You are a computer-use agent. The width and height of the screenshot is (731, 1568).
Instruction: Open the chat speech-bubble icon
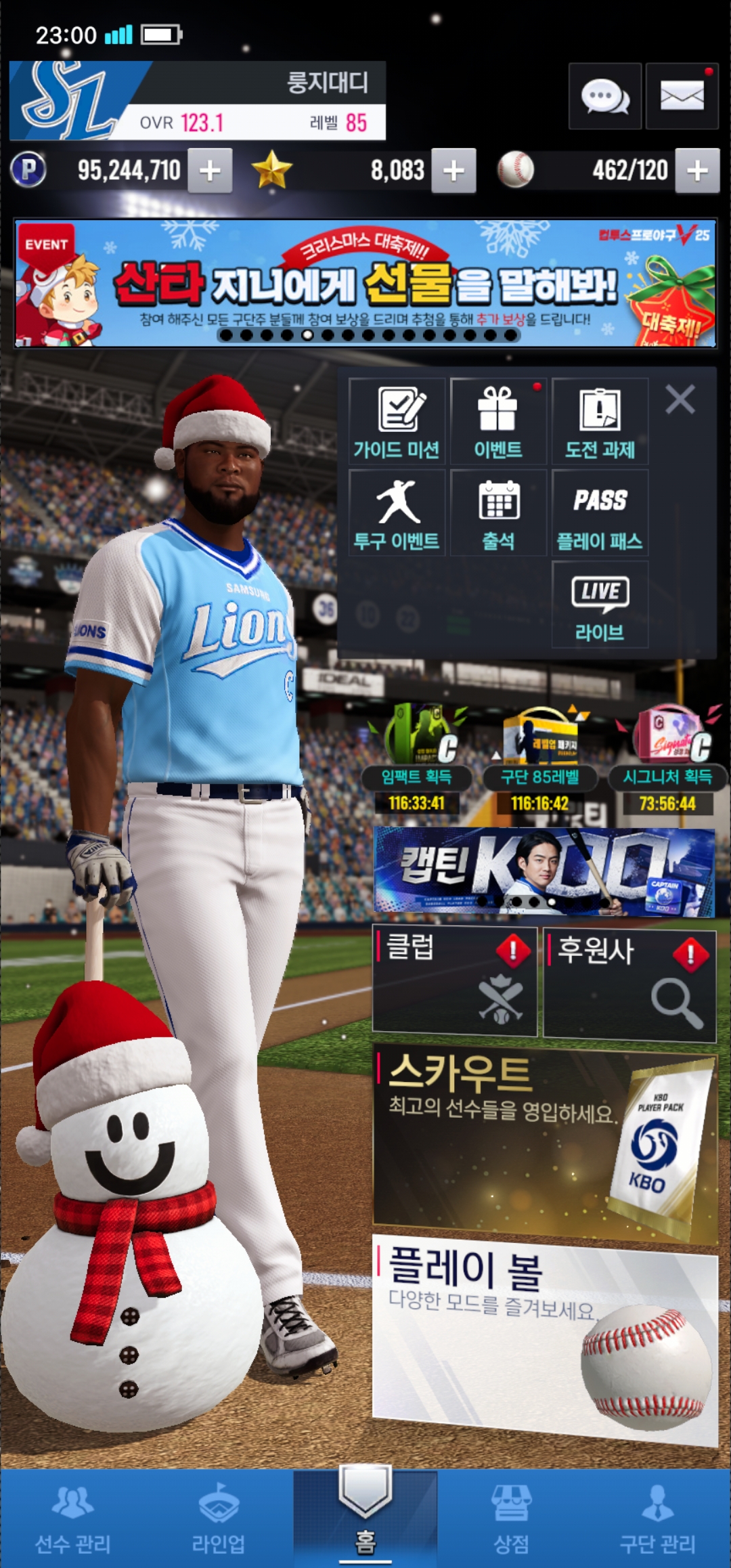[x=604, y=96]
